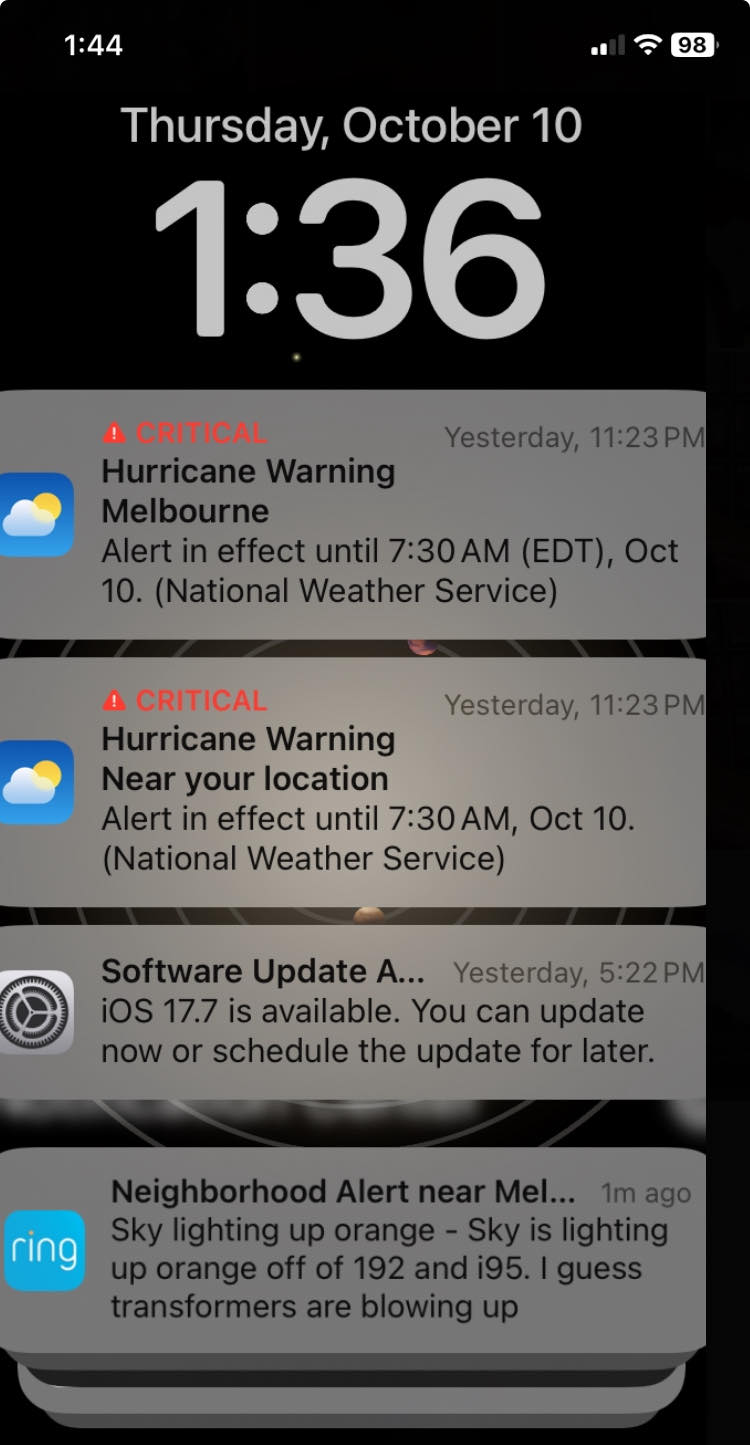The height and width of the screenshot is (1445, 750).
Task: Open the iOS 17.7 Software Update notification
Action: tap(370, 1012)
